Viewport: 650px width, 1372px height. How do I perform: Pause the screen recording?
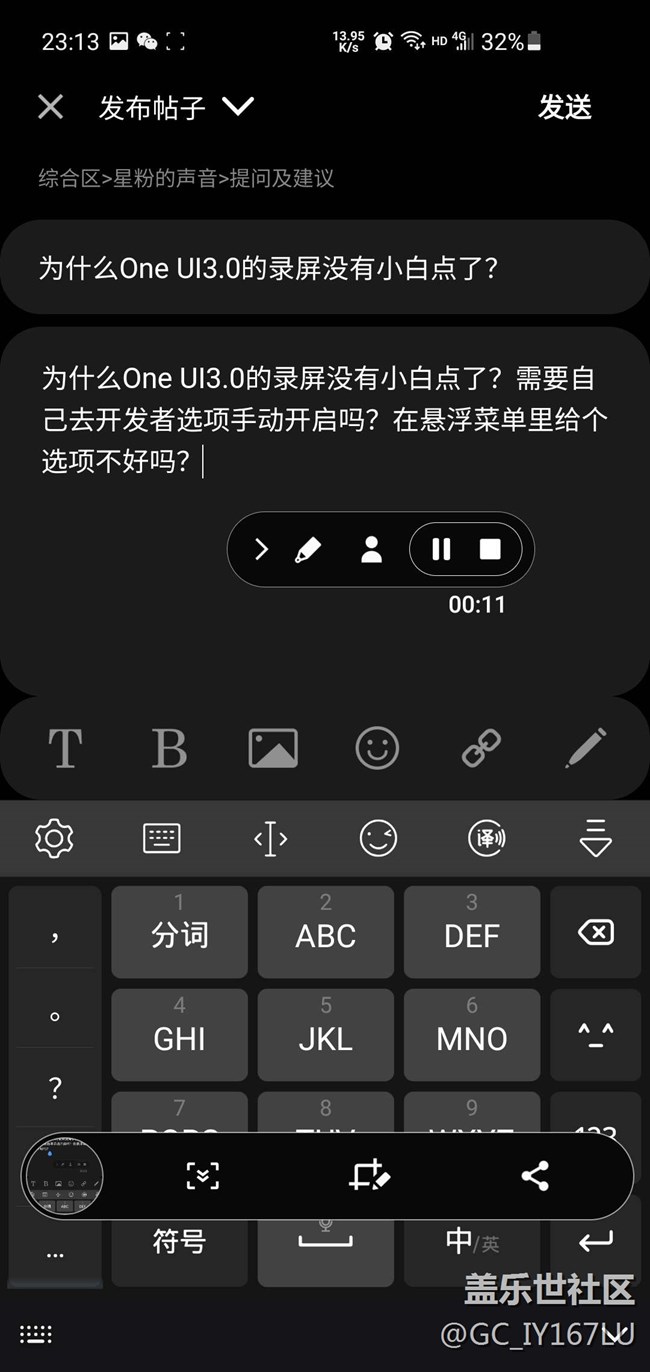[441, 549]
